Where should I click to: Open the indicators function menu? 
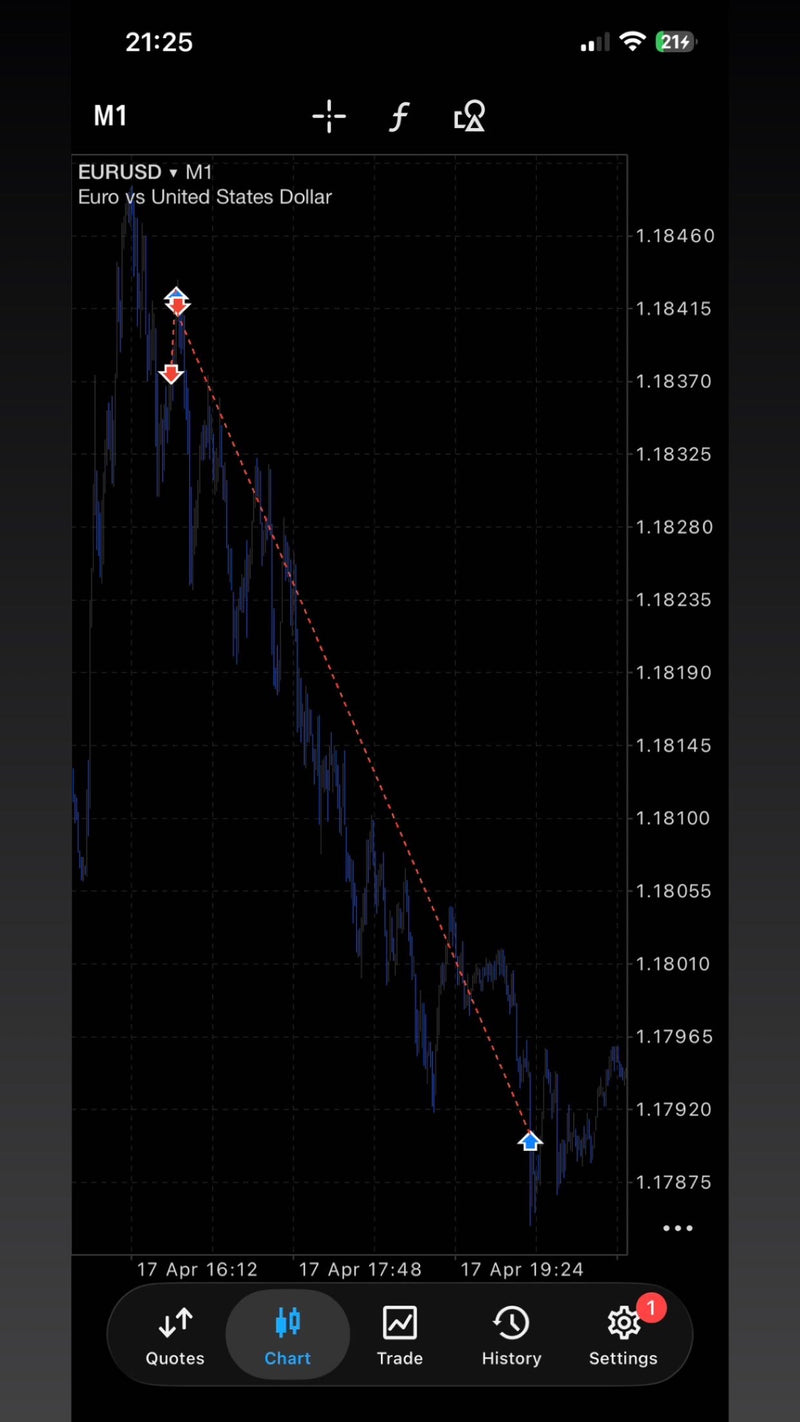point(399,117)
